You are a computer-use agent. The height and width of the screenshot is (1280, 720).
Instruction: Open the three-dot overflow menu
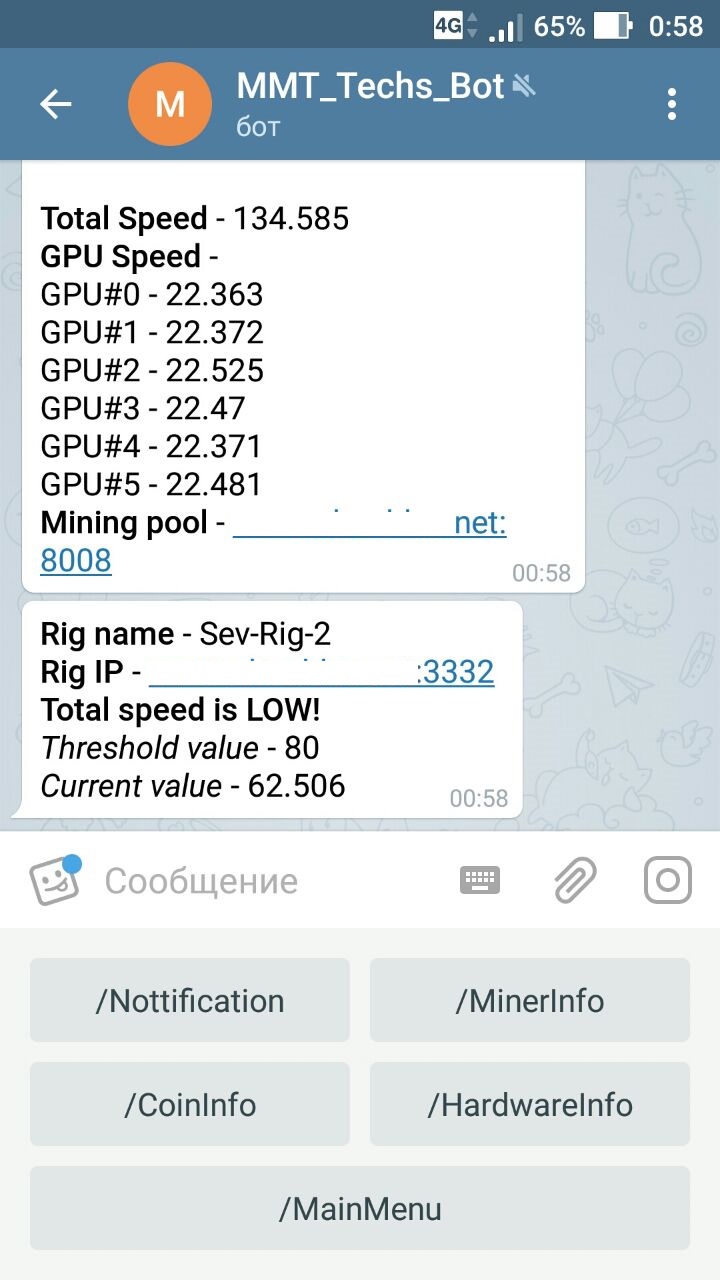coord(671,104)
